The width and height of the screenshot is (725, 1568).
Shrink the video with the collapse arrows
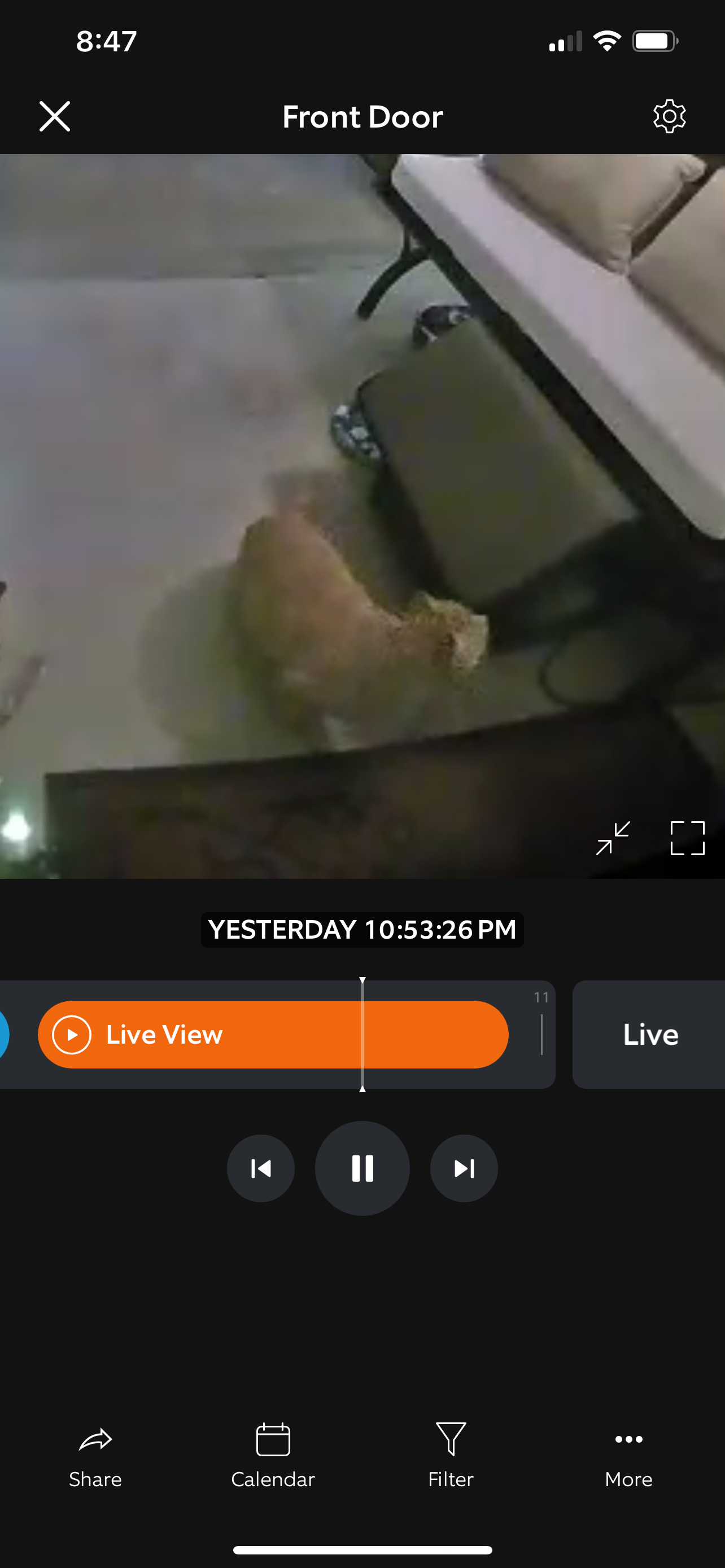click(x=613, y=838)
